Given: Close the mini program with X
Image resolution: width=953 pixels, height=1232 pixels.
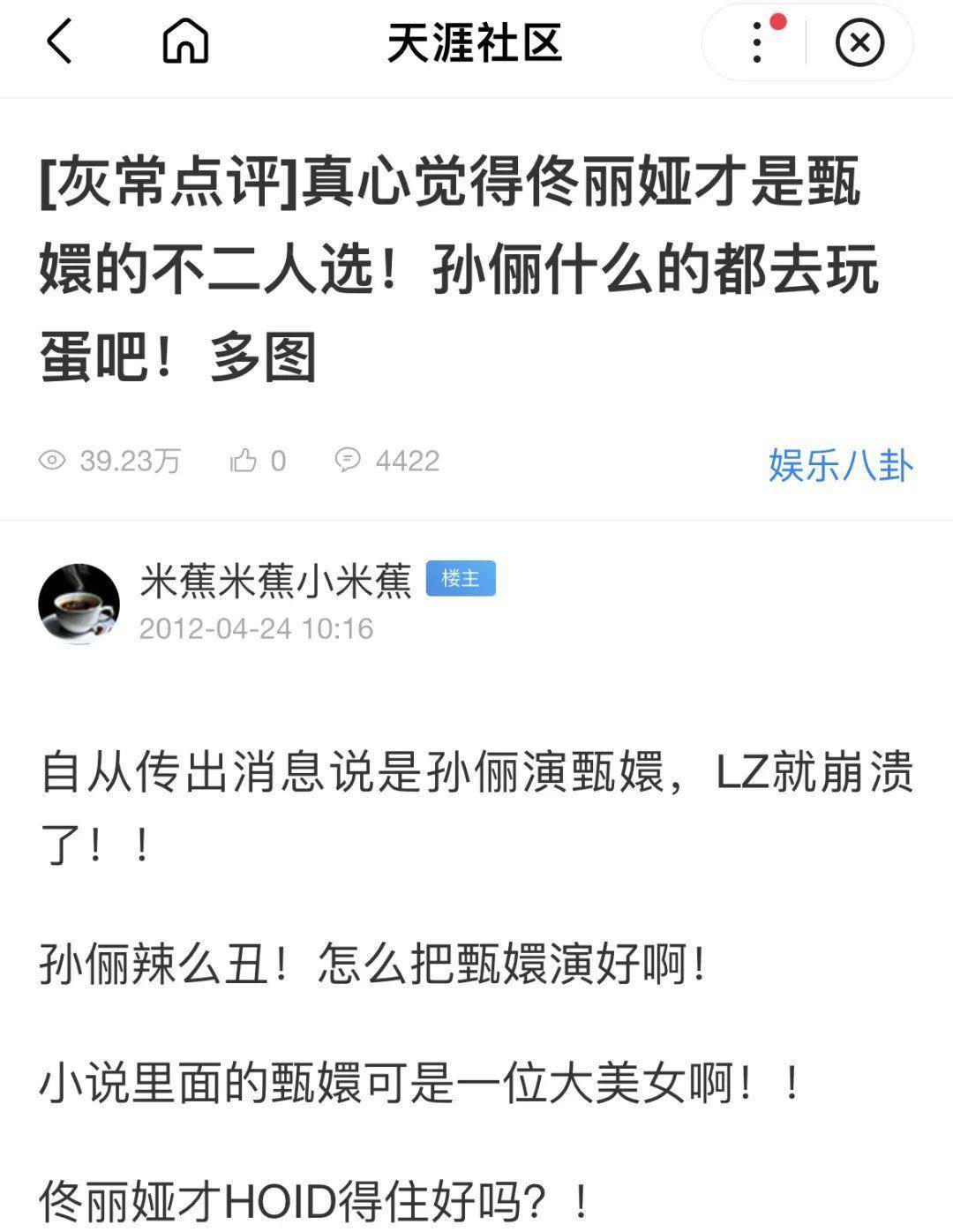Looking at the screenshot, I should pyautogui.click(x=859, y=42).
